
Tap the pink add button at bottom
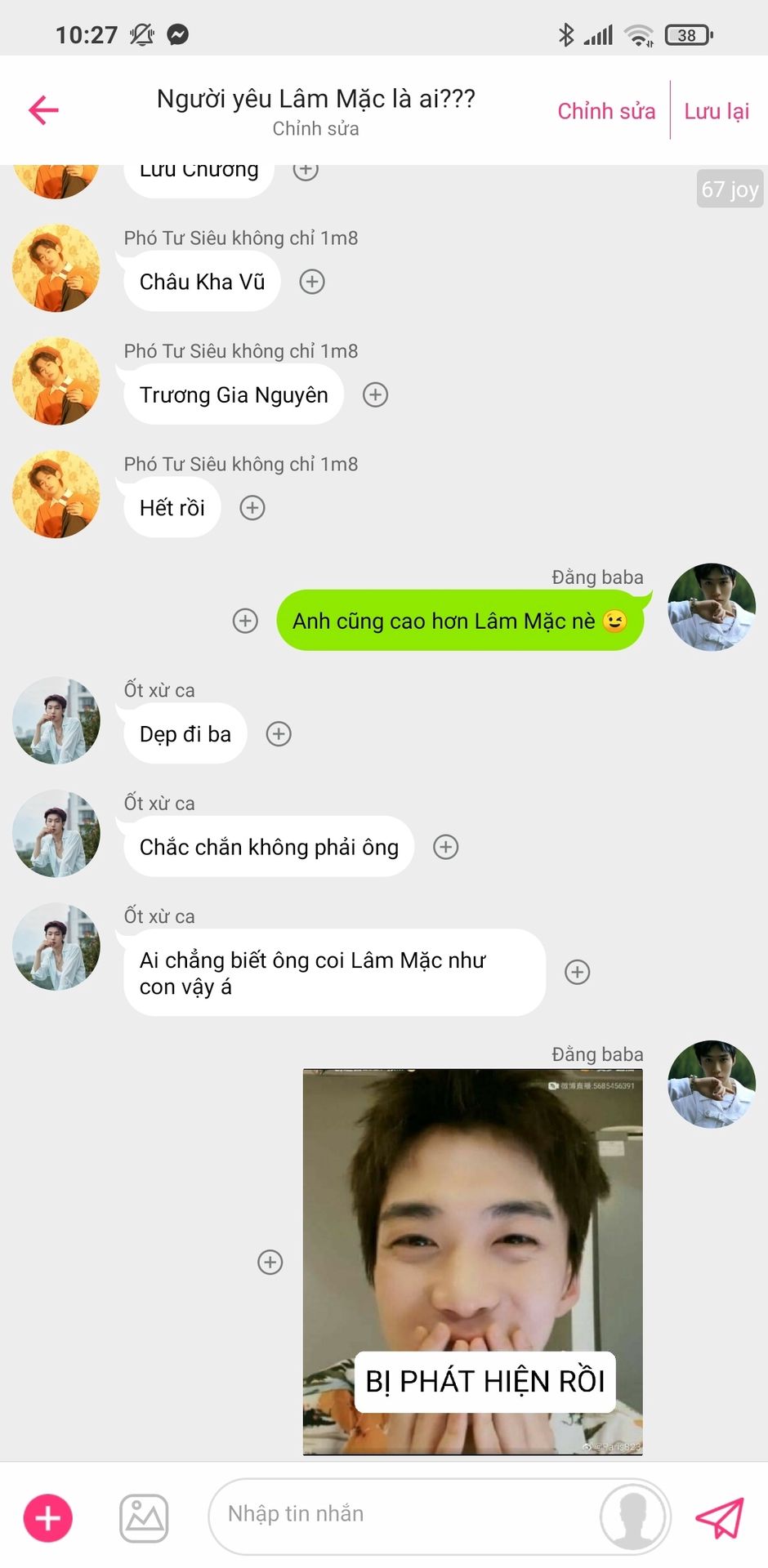[48, 1518]
